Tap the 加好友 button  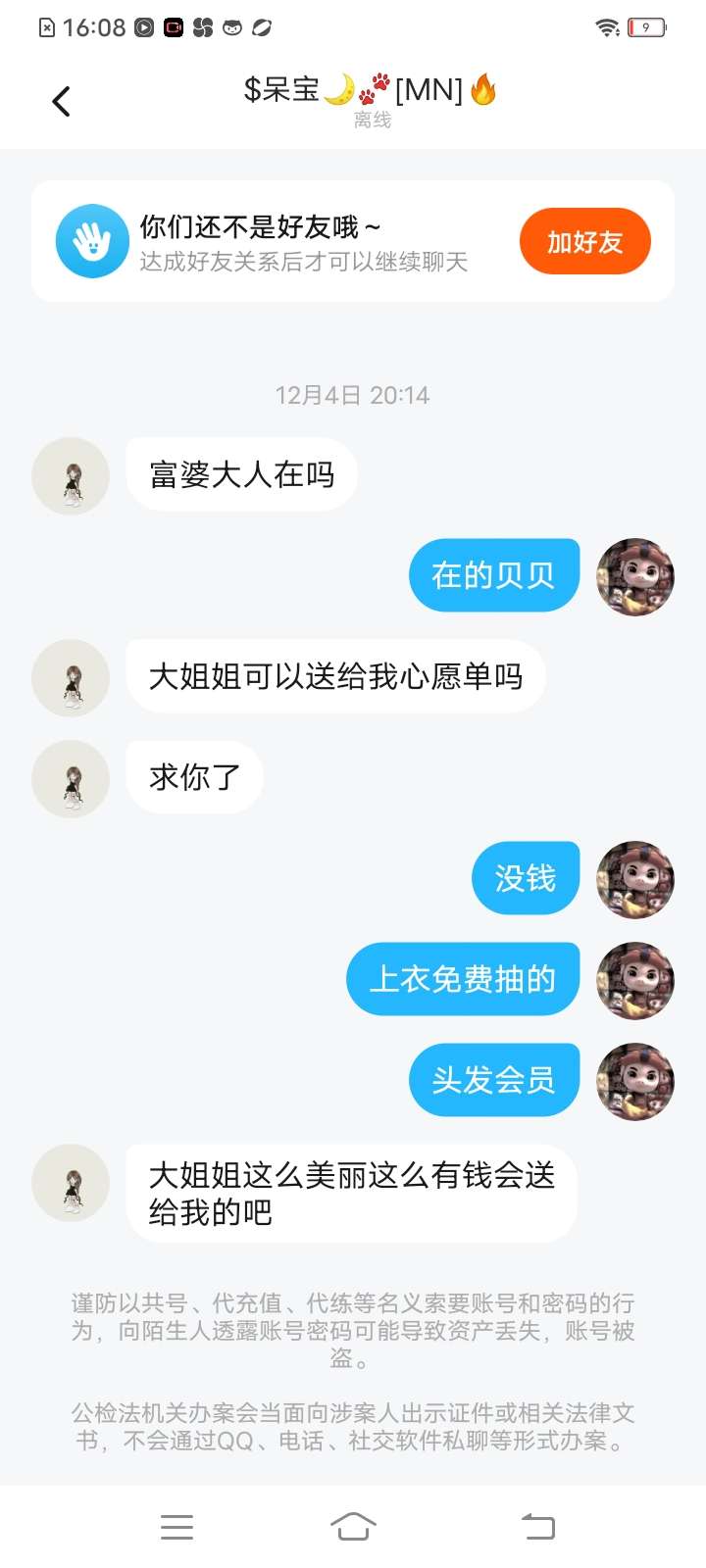584,242
